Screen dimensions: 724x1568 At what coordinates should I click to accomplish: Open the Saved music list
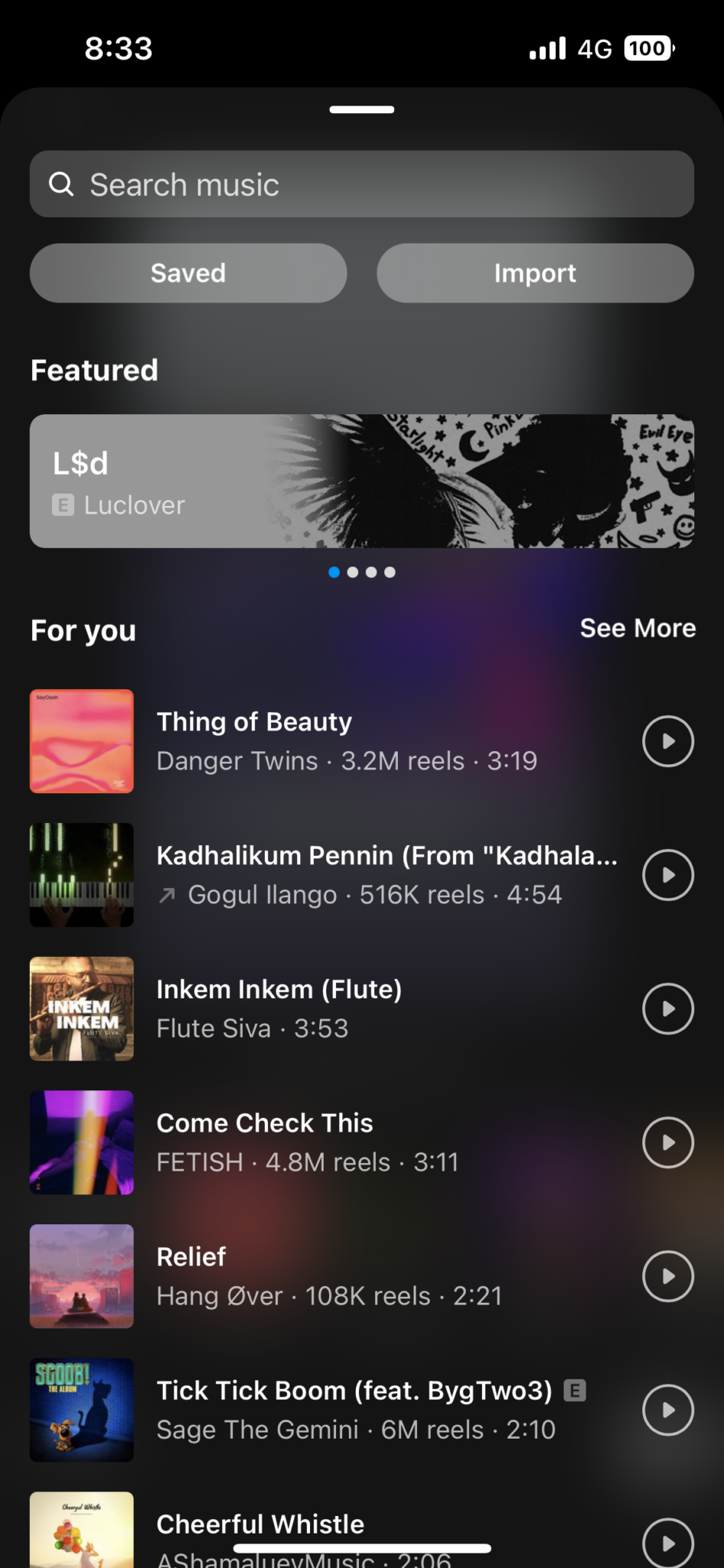pyautogui.click(x=188, y=273)
